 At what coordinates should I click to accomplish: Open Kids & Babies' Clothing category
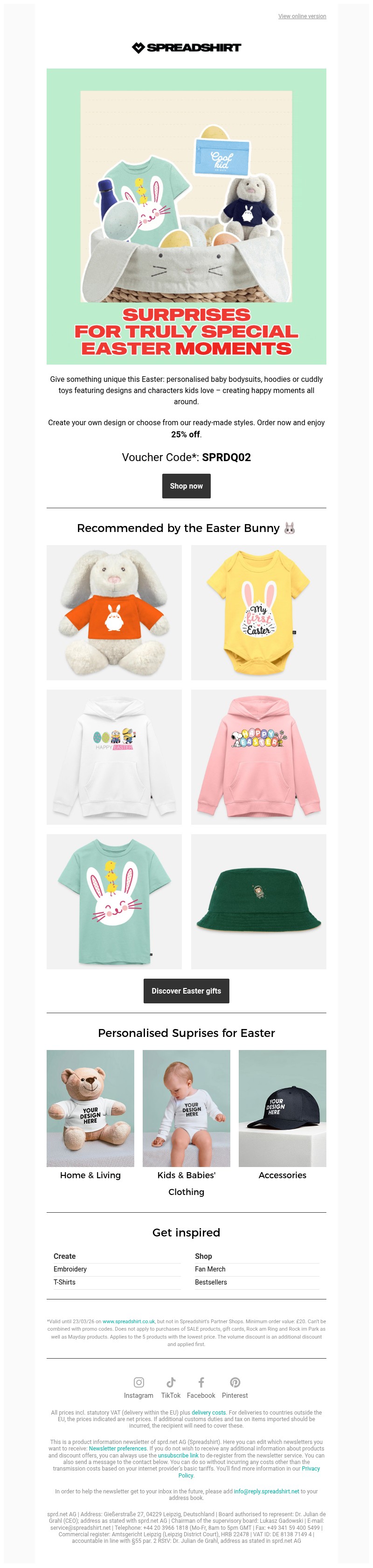click(x=186, y=1183)
